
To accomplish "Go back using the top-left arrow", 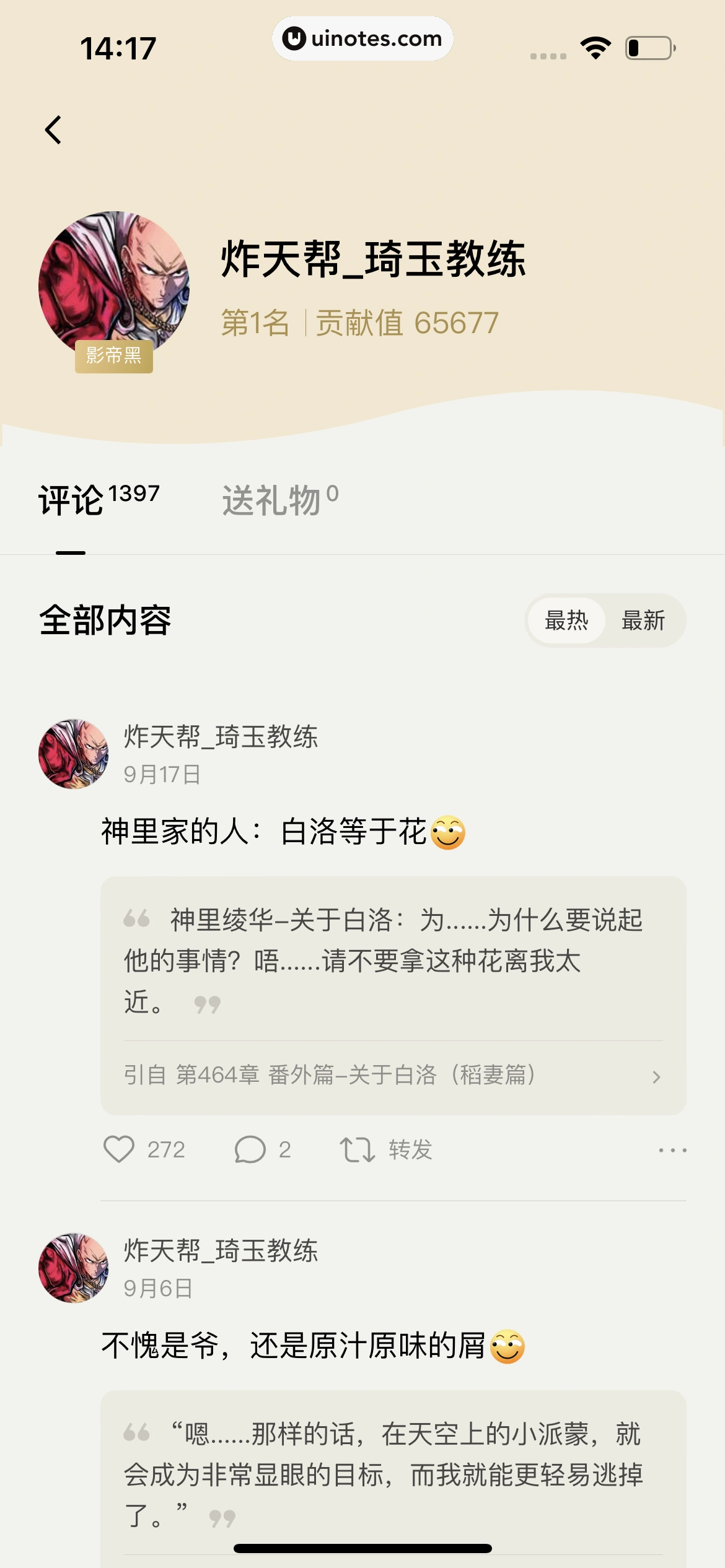I will (x=54, y=130).
